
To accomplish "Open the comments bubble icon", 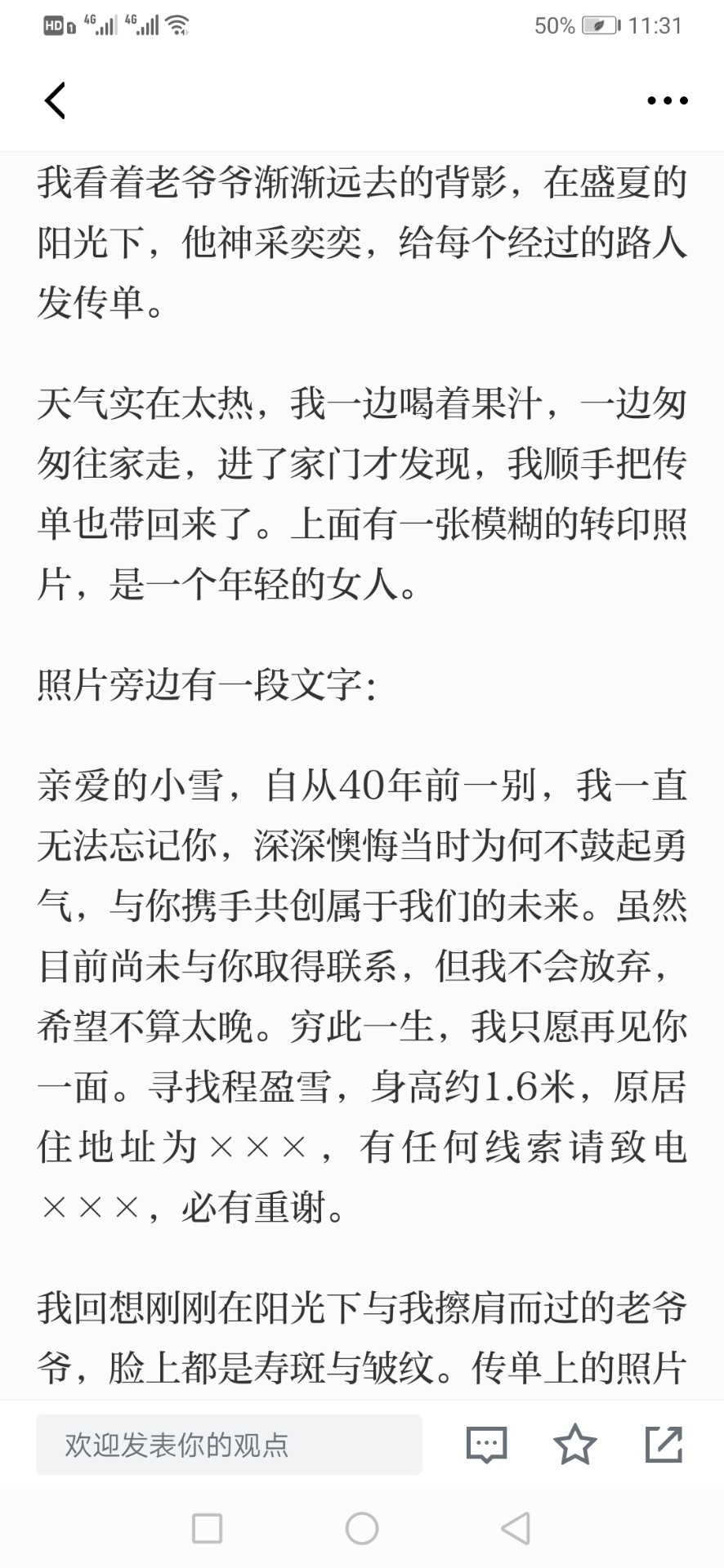I will 486,1445.
